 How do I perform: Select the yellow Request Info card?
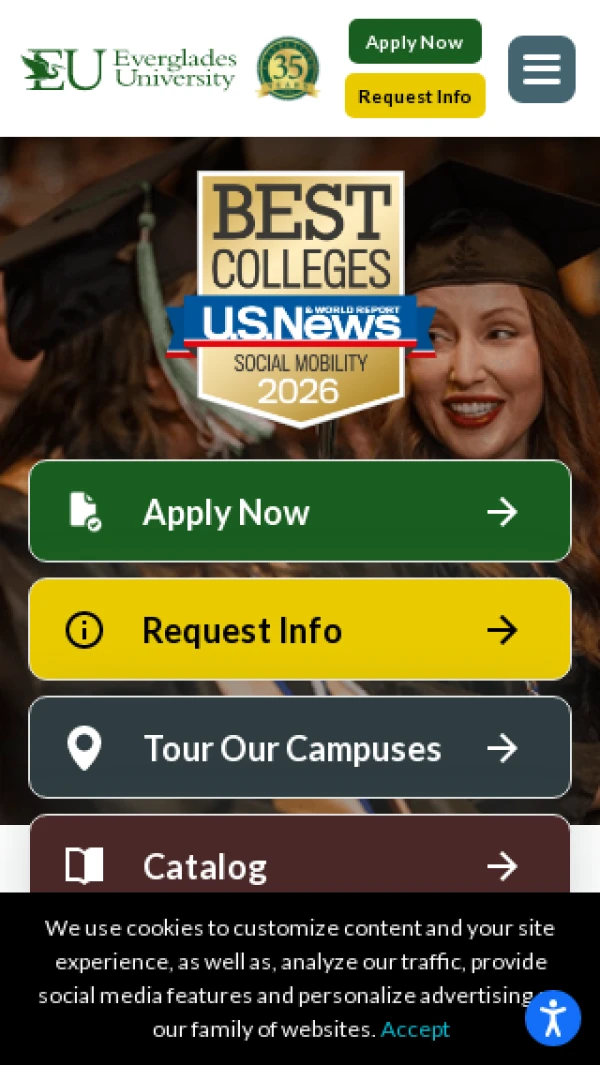300,629
